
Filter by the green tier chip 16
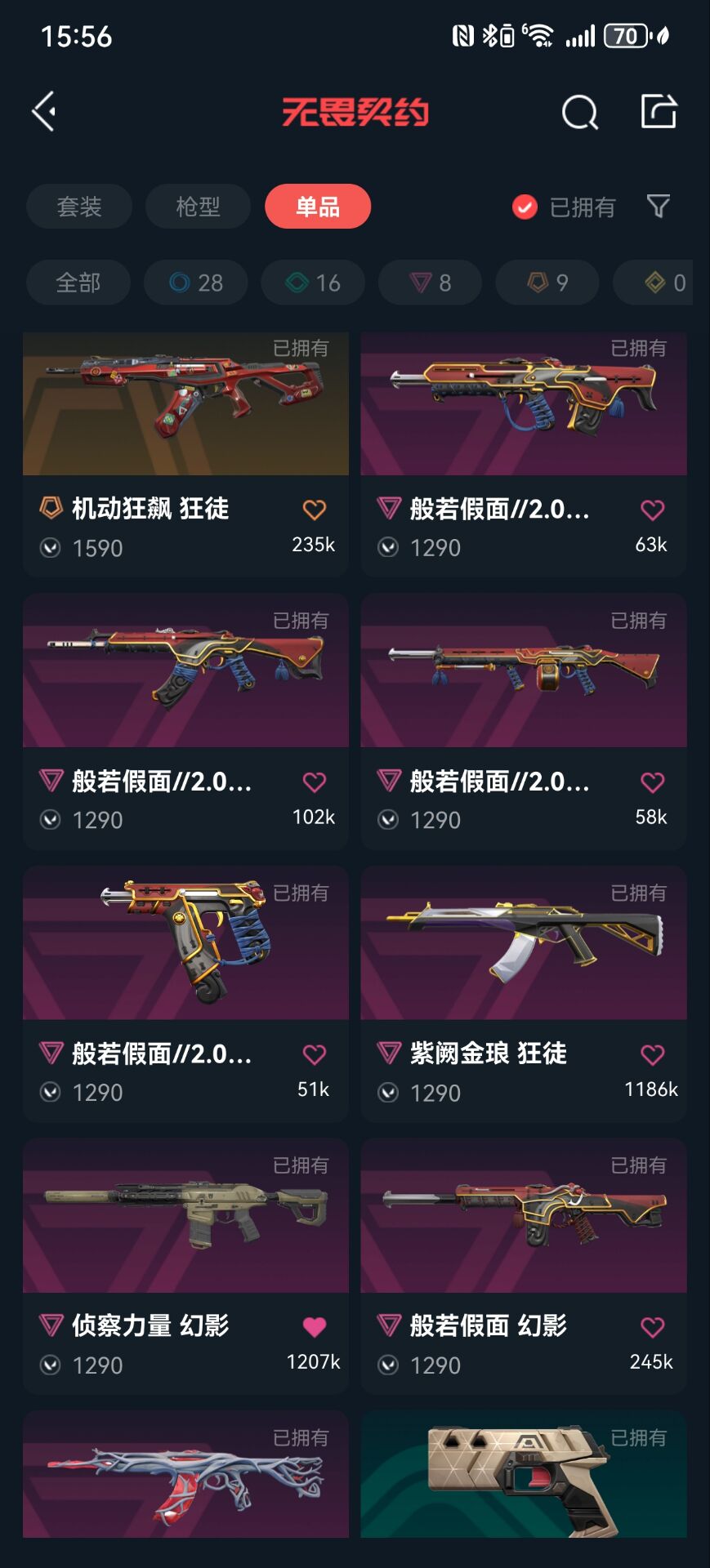click(x=313, y=283)
